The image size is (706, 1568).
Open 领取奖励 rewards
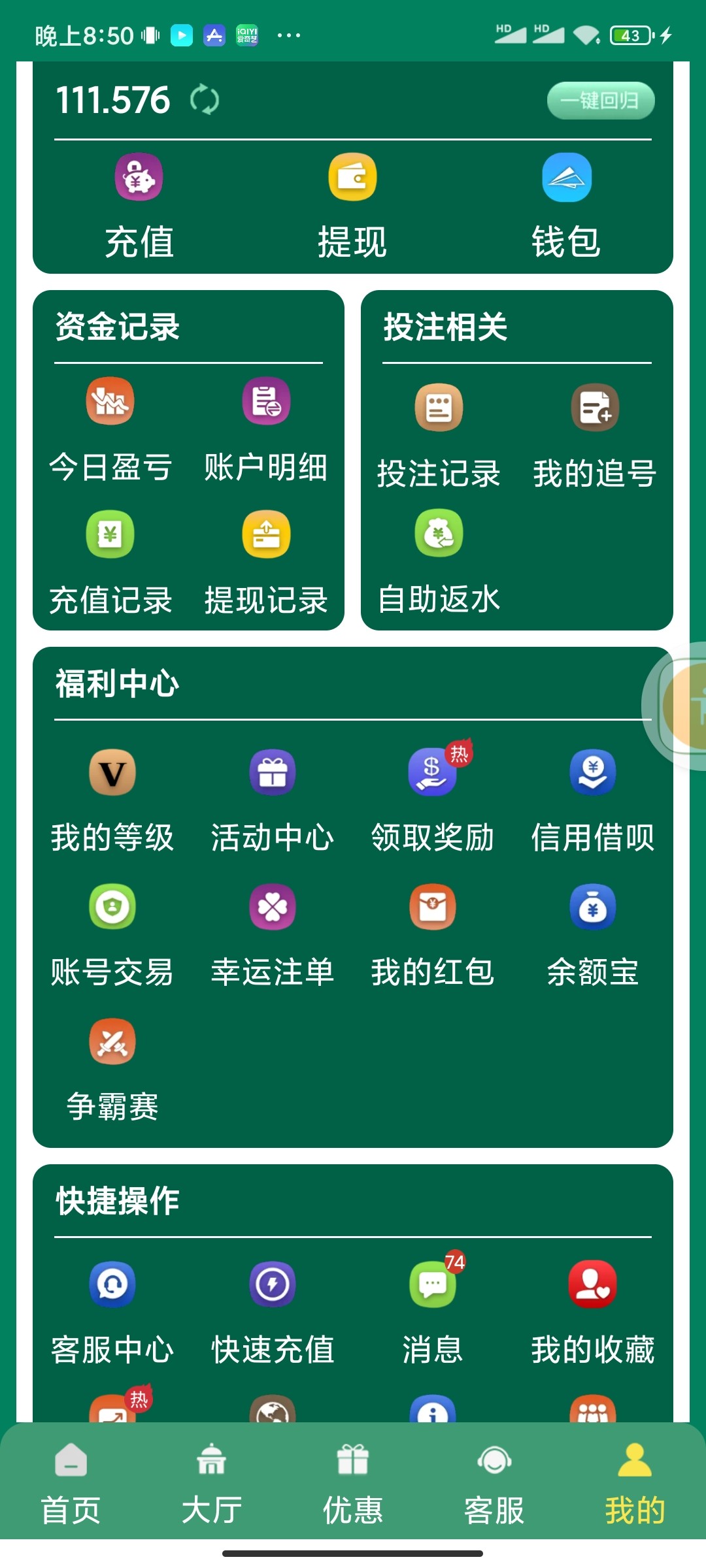pyautogui.click(x=432, y=800)
